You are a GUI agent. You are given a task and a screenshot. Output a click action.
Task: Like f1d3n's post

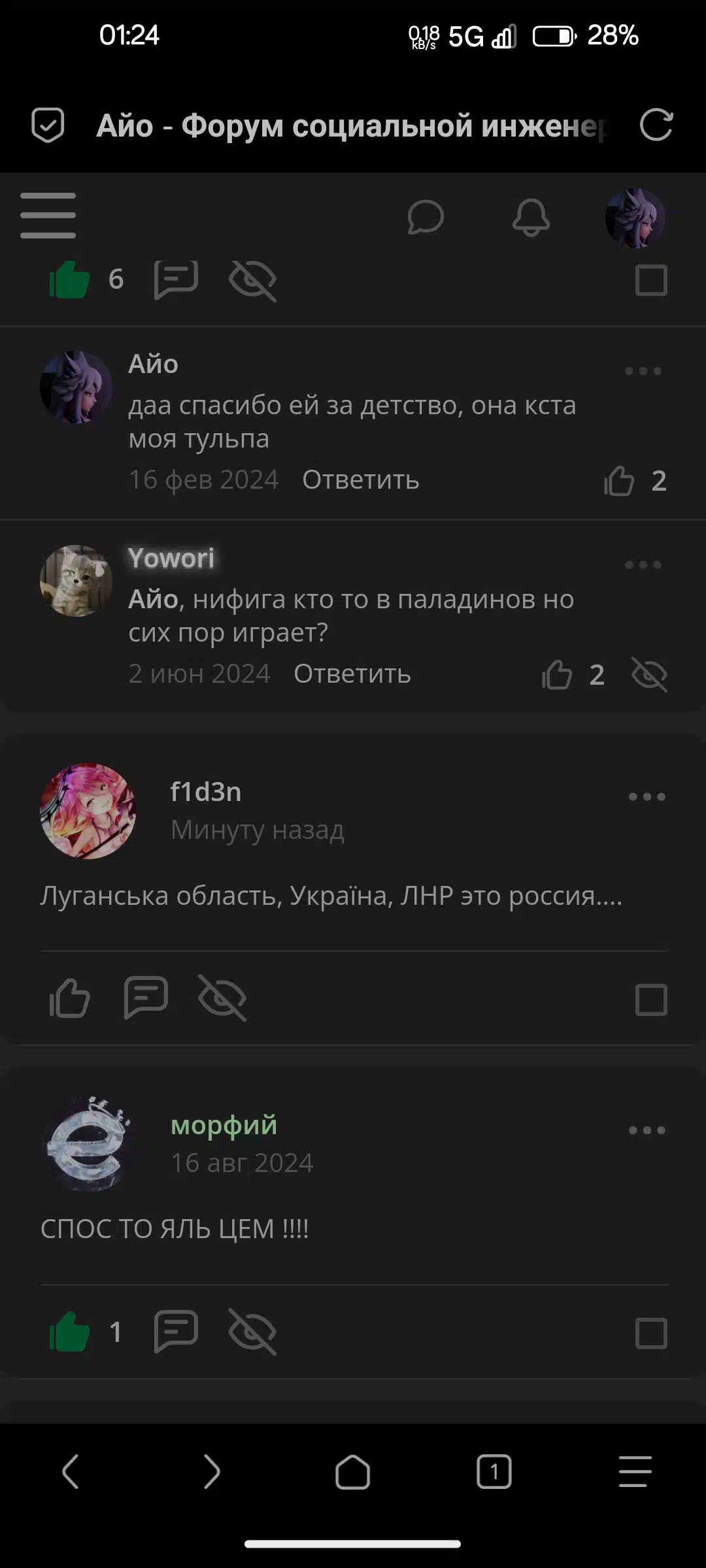[x=69, y=998]
